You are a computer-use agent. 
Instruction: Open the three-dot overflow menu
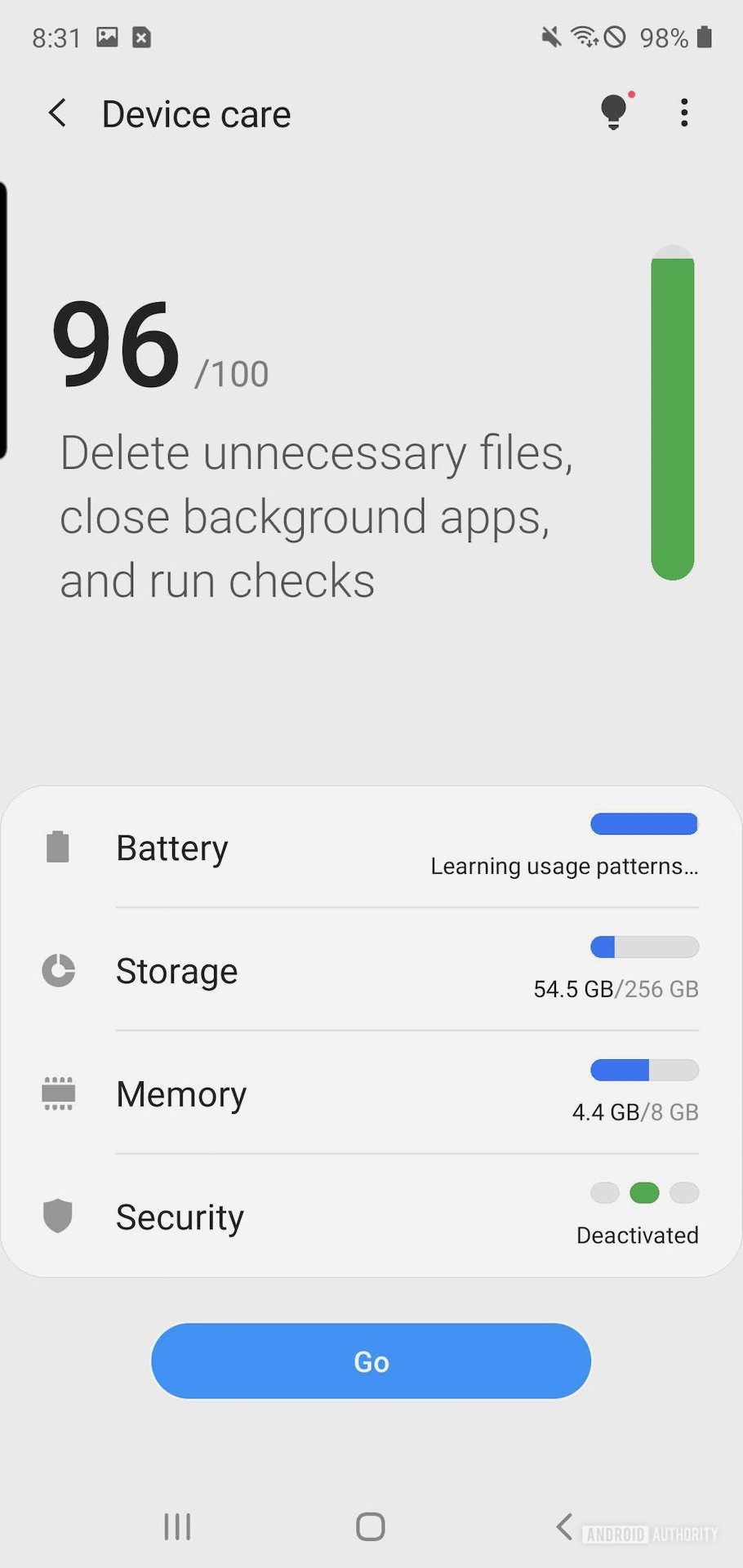coord(684,113)
